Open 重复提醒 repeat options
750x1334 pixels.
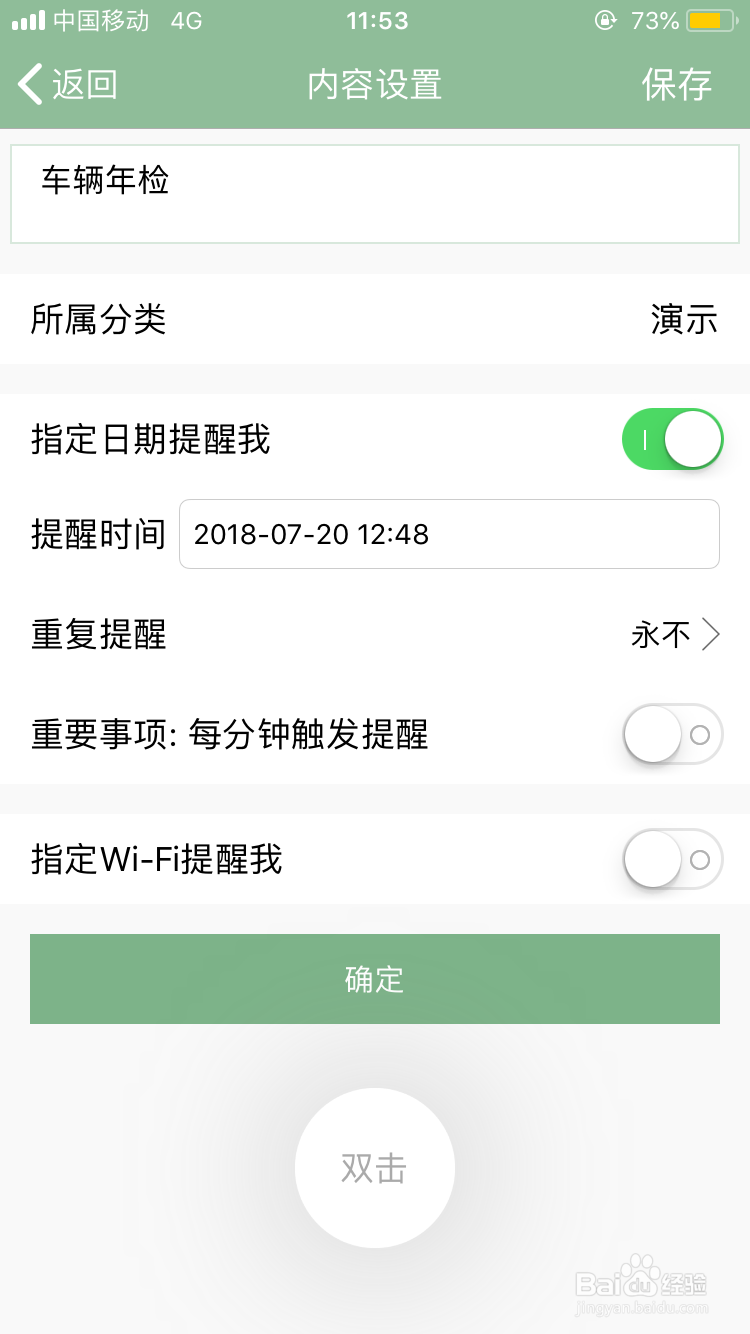click(x=375, y=635)
